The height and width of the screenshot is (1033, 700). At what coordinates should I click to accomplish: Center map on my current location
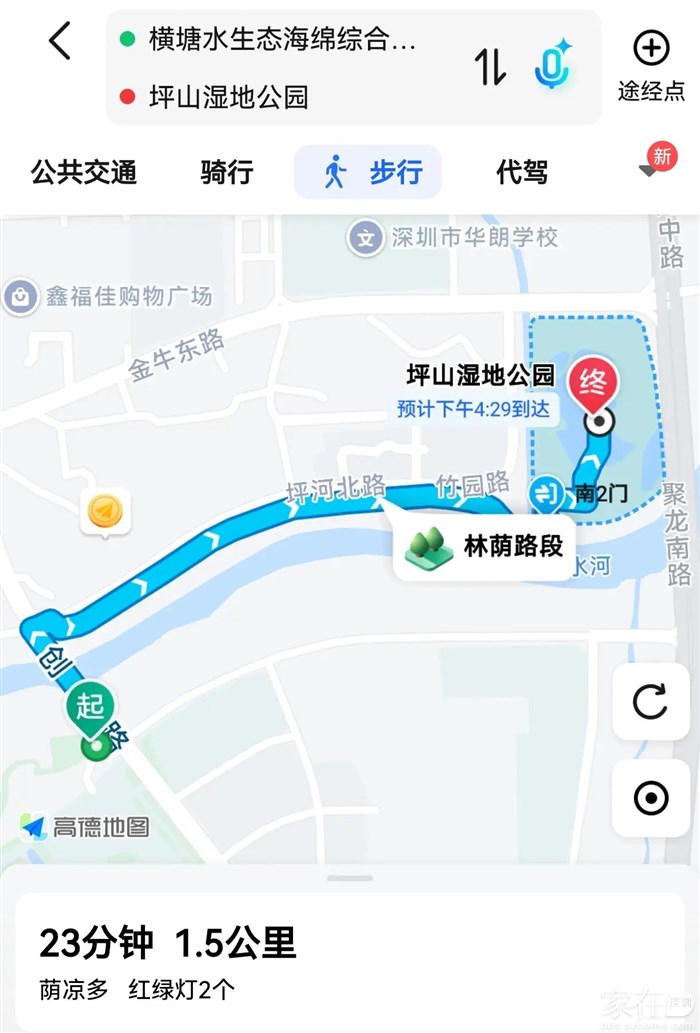click(x=650, y=798)
